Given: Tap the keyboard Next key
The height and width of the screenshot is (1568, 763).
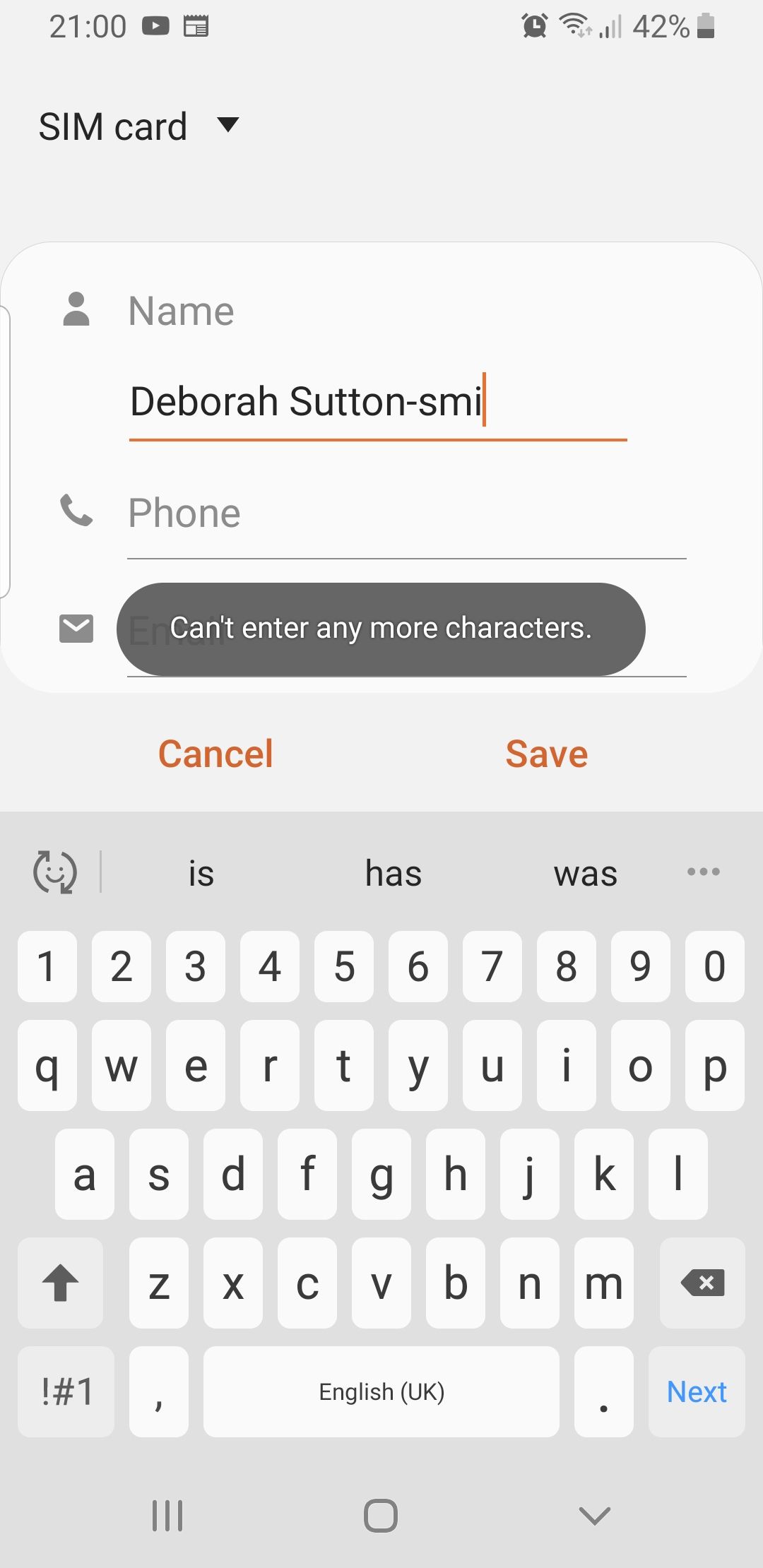Looking at the screenshot, I should click(697, 1391).
